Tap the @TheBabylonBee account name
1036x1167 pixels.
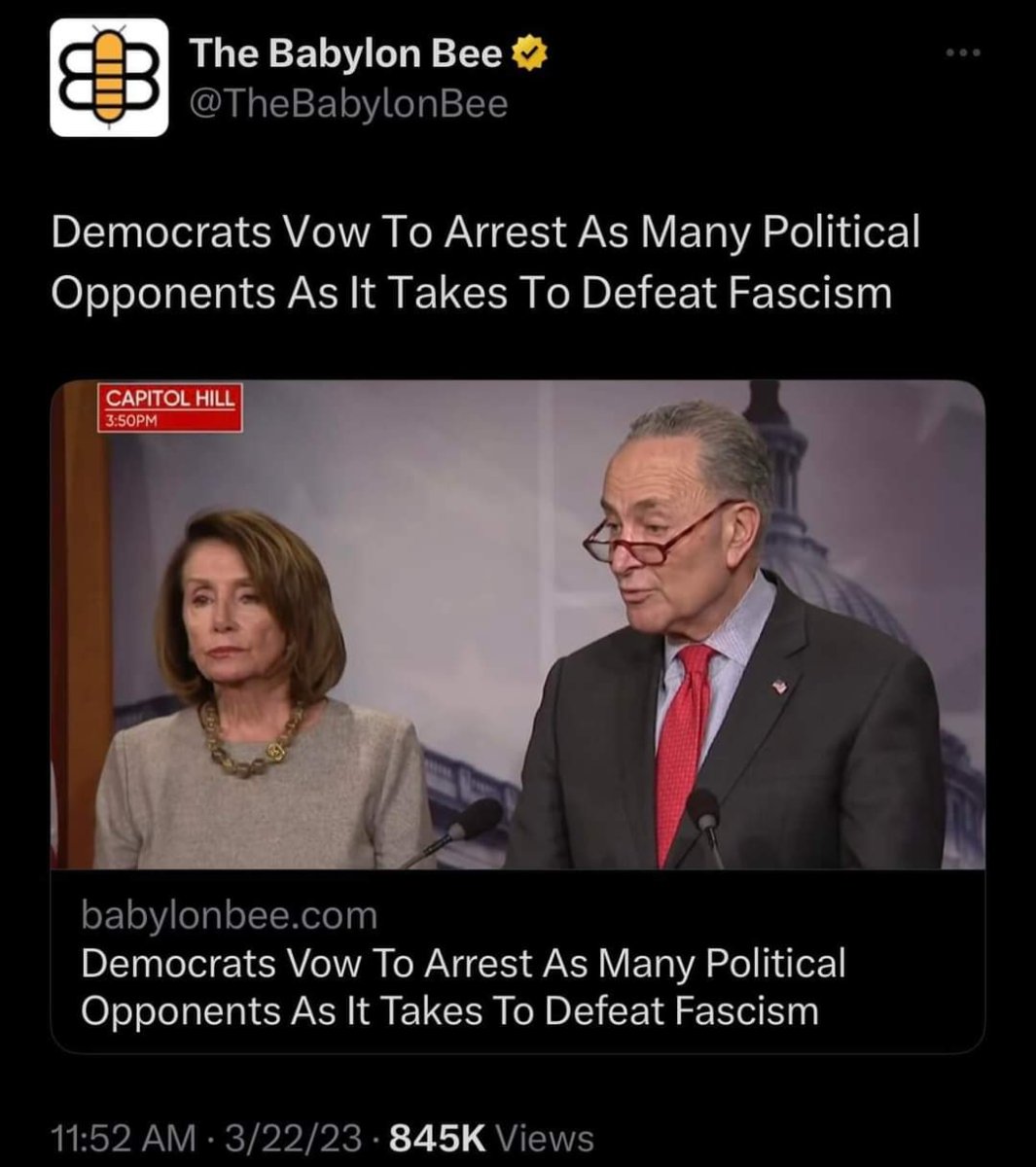[348, 103]
